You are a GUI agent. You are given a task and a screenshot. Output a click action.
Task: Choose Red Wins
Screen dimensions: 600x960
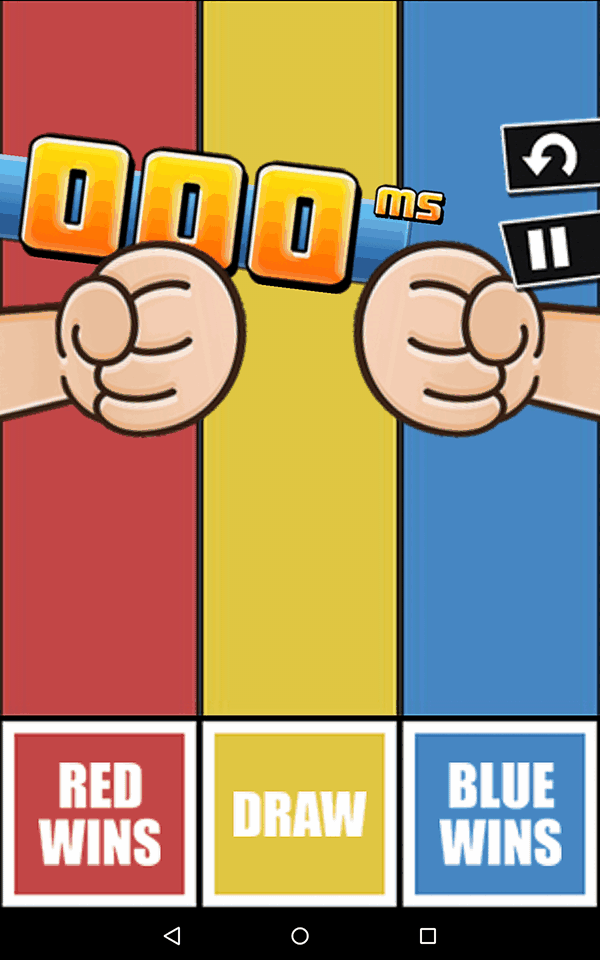point(99,813)
